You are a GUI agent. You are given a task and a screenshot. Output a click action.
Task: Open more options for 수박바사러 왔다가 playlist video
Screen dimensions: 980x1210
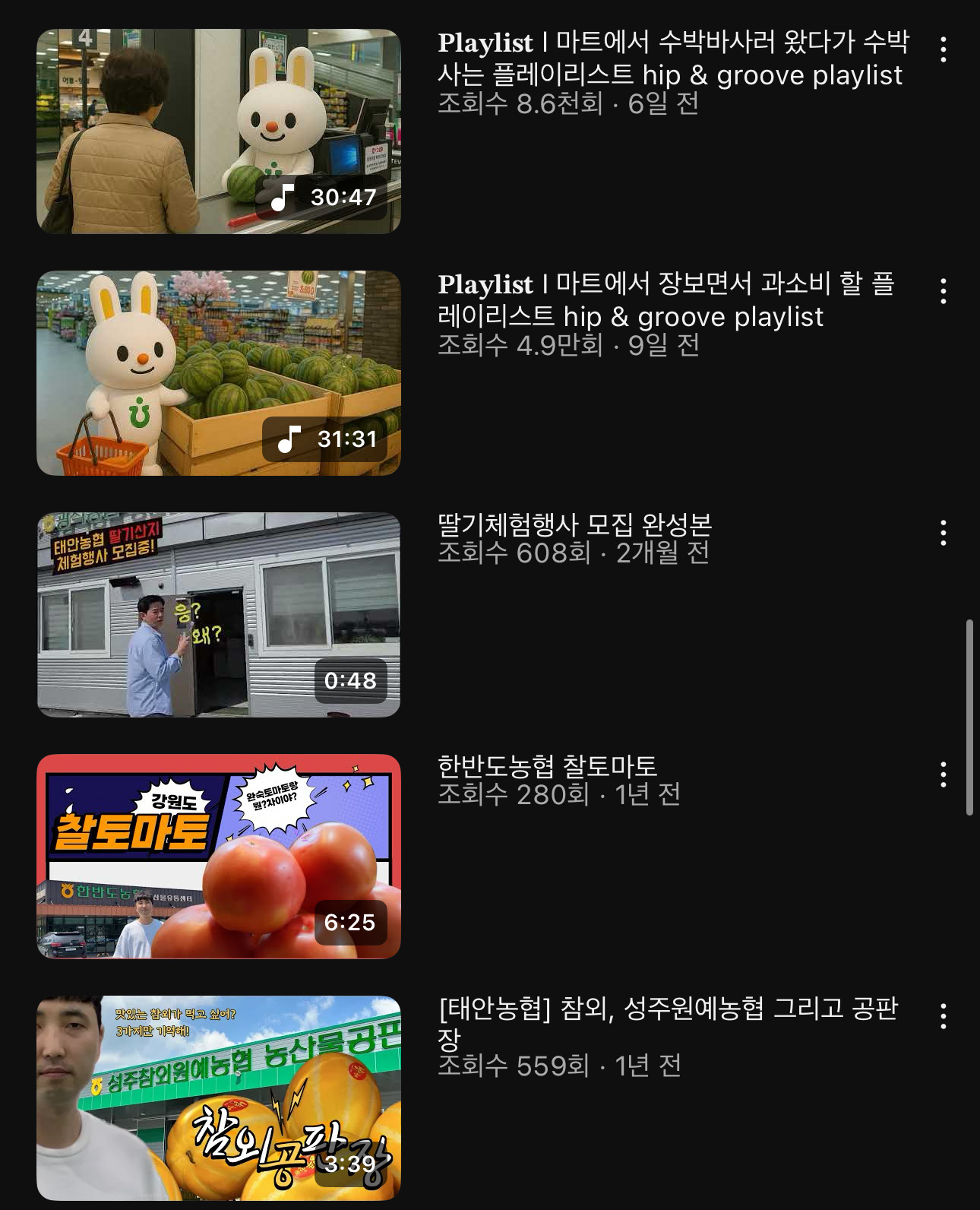(x=943, y=49)
